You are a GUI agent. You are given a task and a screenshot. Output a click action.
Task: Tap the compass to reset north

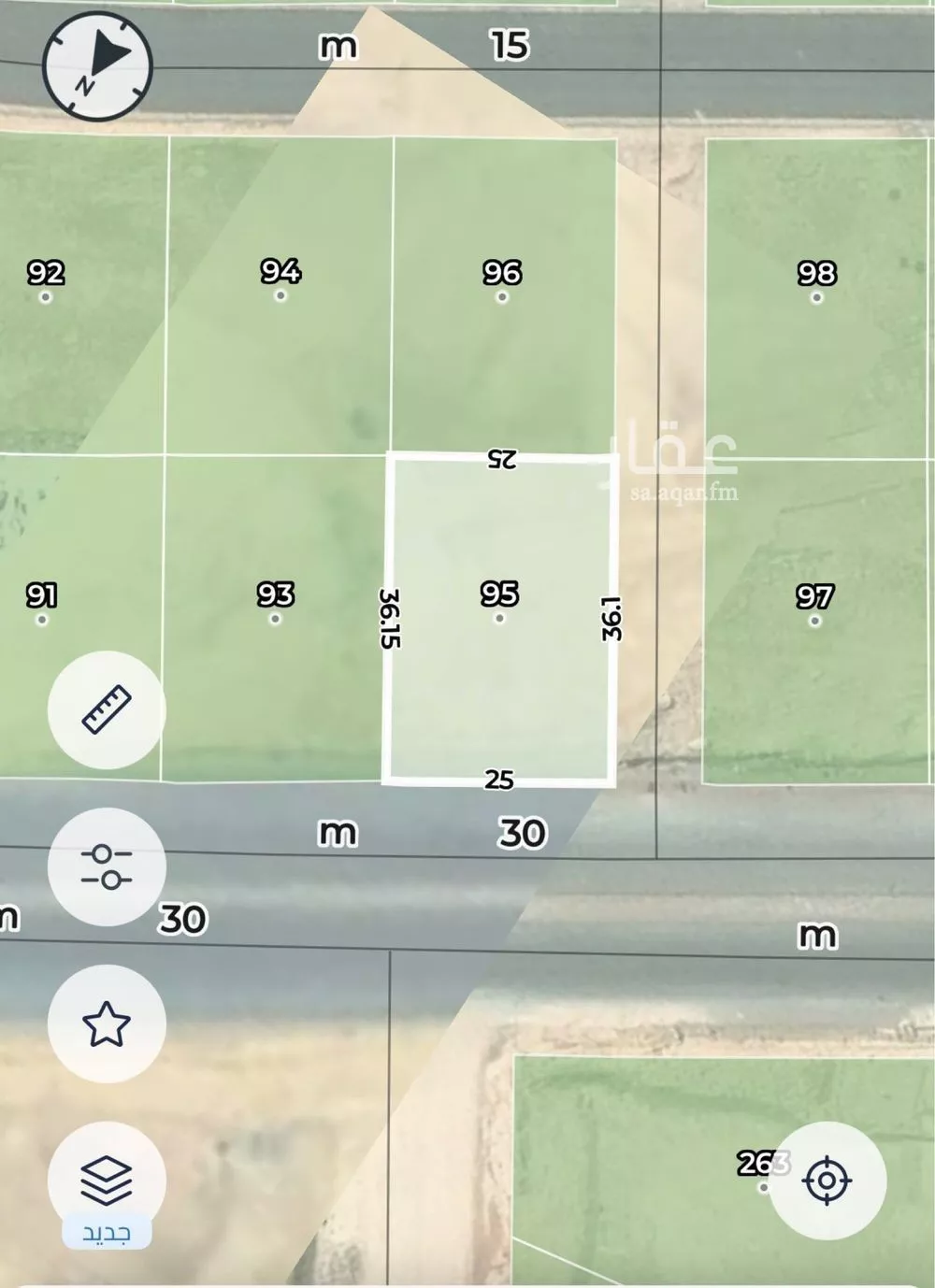[97, 65]
